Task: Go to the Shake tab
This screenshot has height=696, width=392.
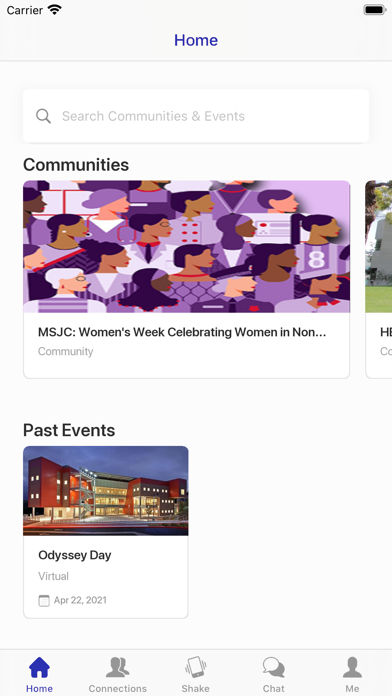Action: pos(195,675)
